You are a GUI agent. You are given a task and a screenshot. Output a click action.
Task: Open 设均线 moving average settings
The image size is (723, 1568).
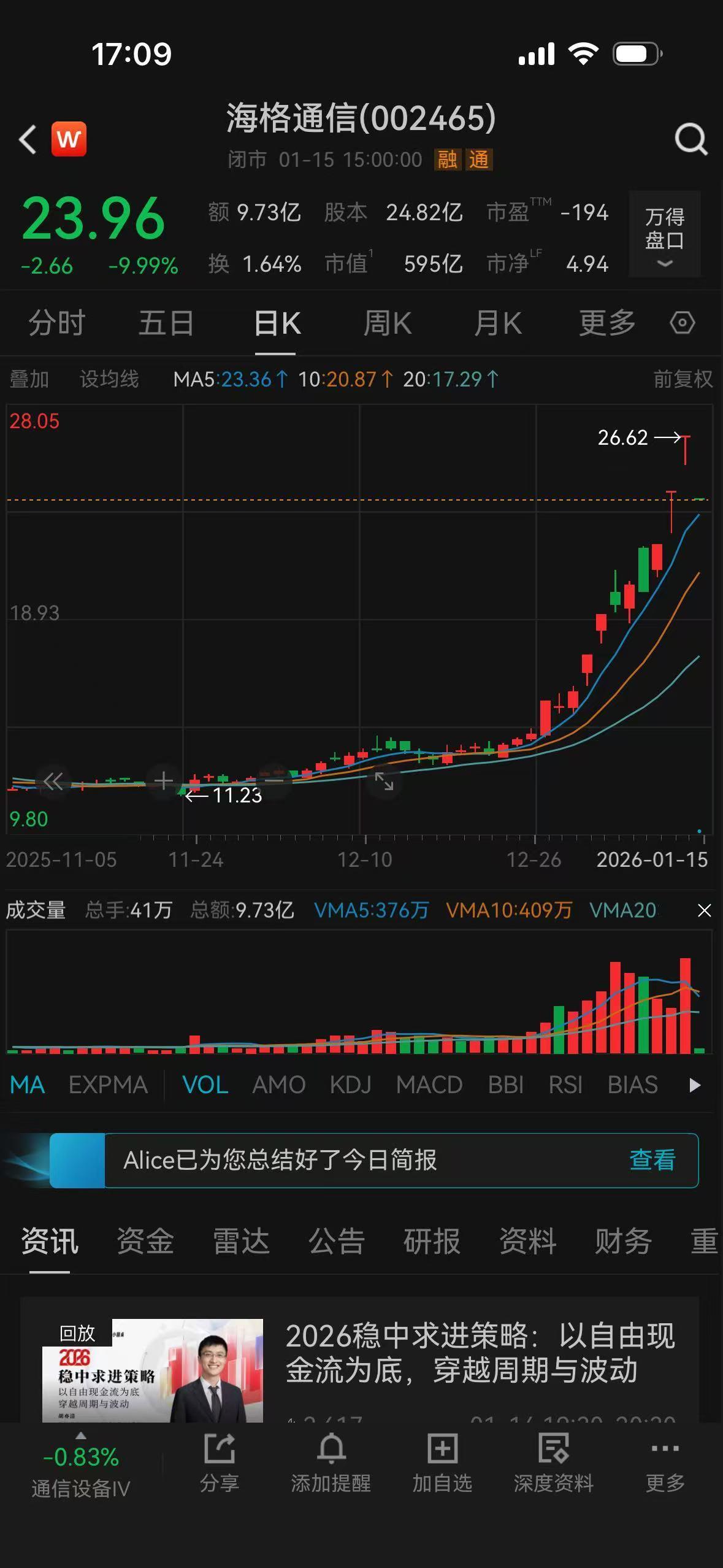pos(109,379)
